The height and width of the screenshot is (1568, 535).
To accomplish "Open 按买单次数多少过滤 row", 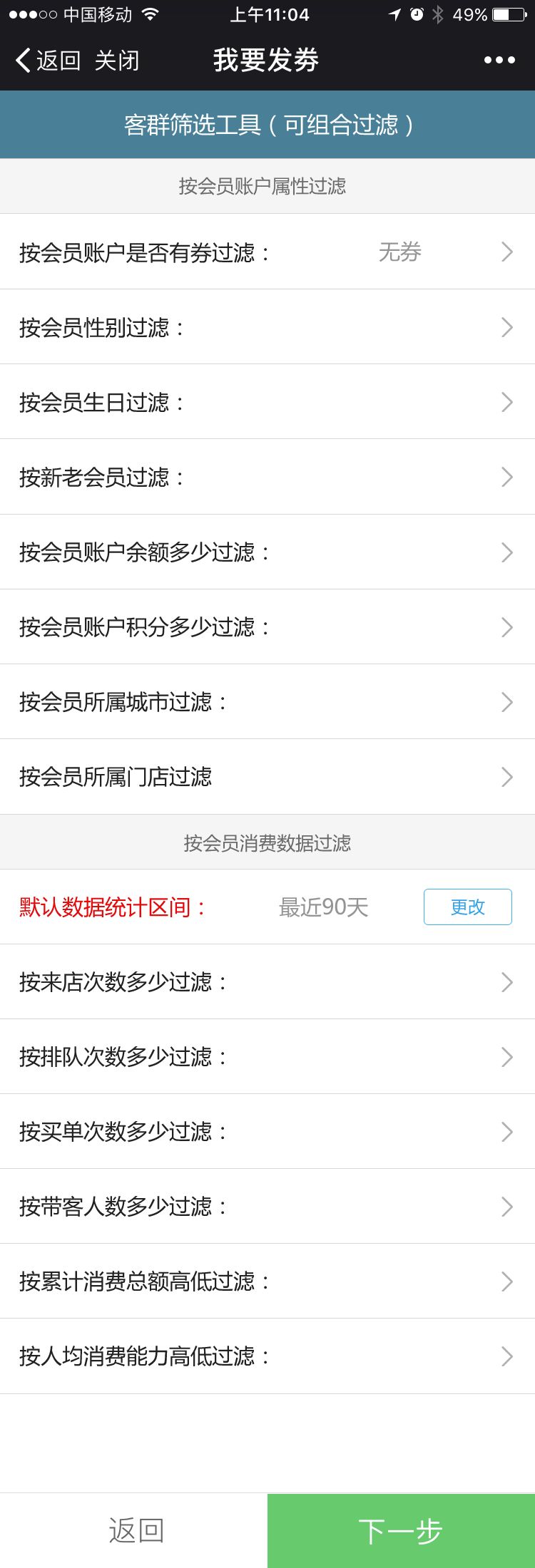I will point(267,1132).
